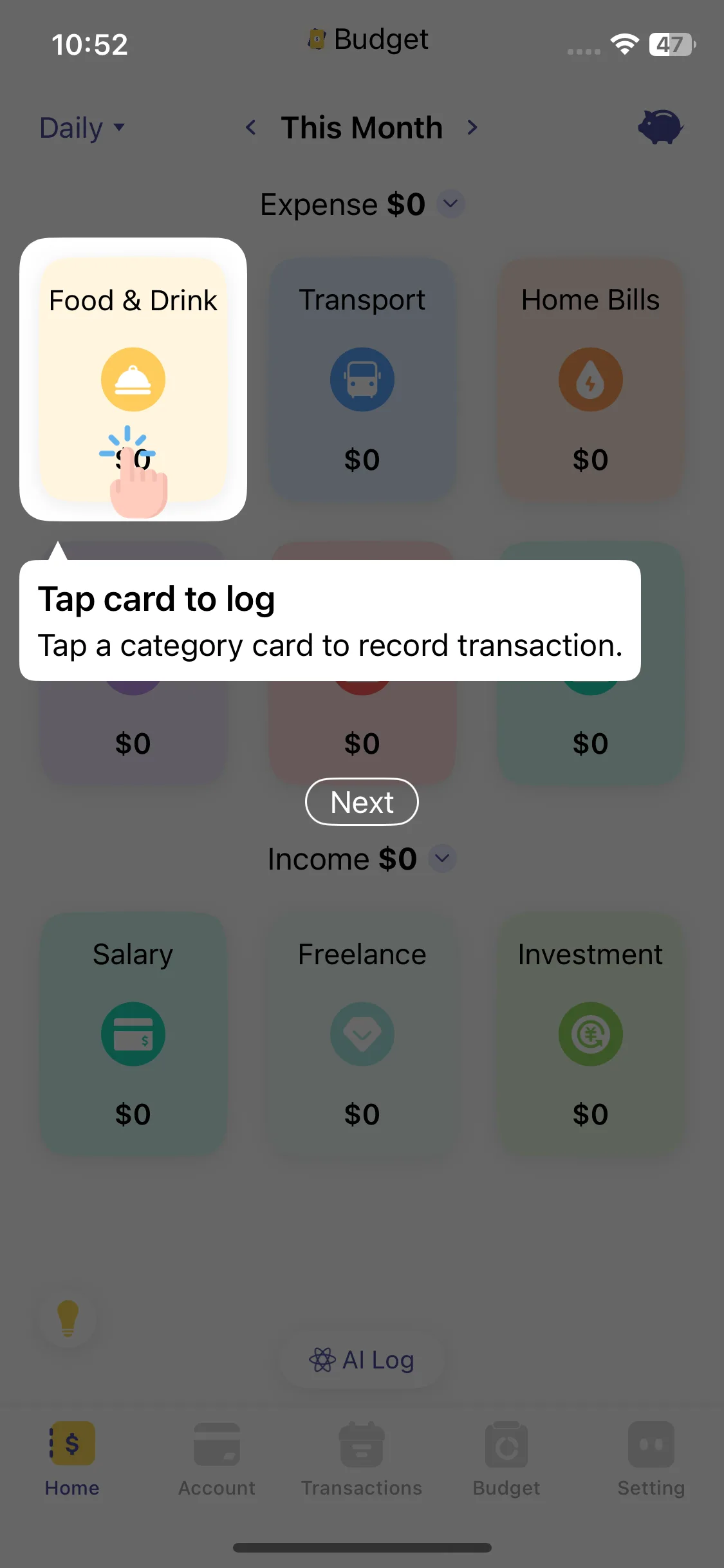Switch to the Transactions tab
The image size is (724, 1568).
362,1459
